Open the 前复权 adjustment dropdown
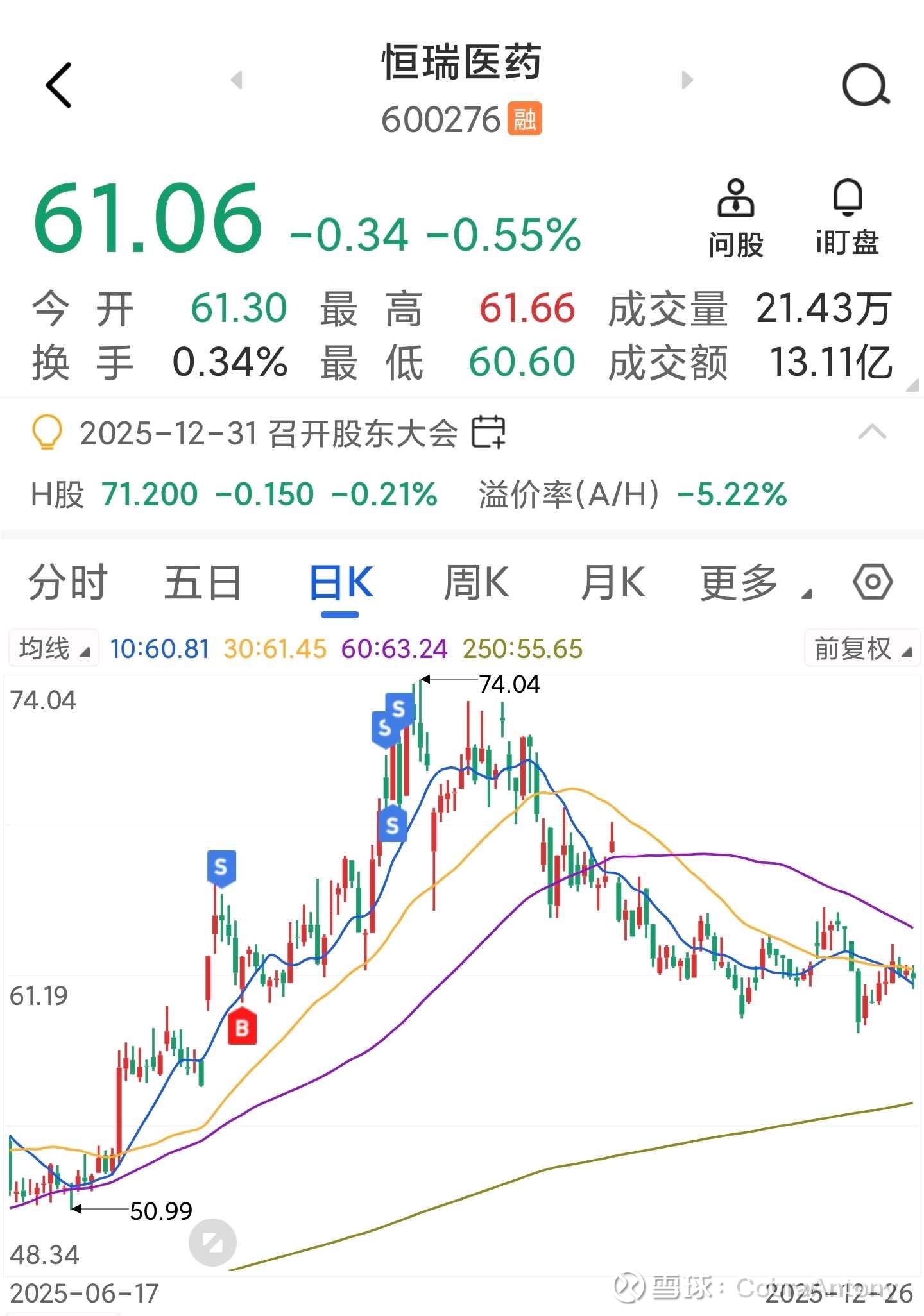The image size is (924, 1316). coord(861,648)
